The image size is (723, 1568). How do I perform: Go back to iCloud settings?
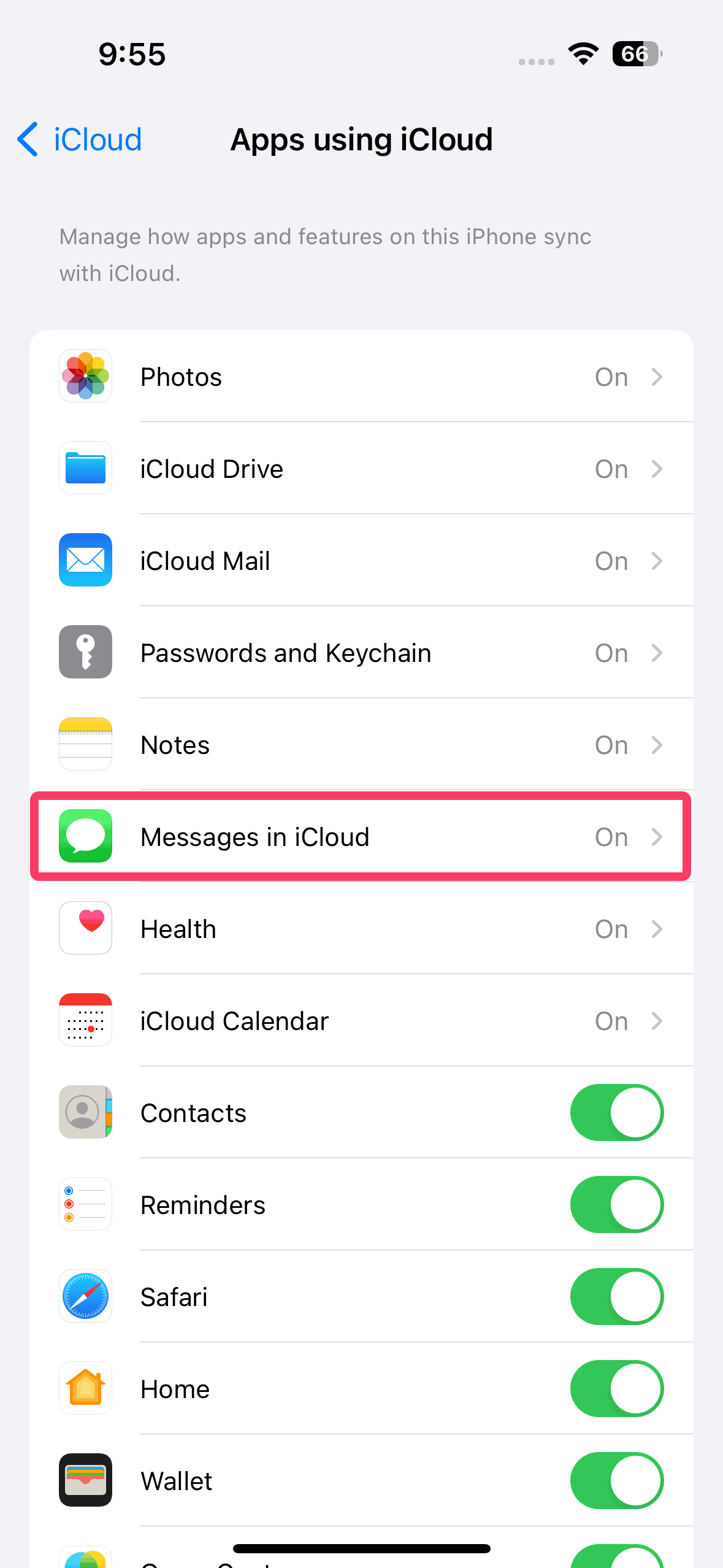80,140
